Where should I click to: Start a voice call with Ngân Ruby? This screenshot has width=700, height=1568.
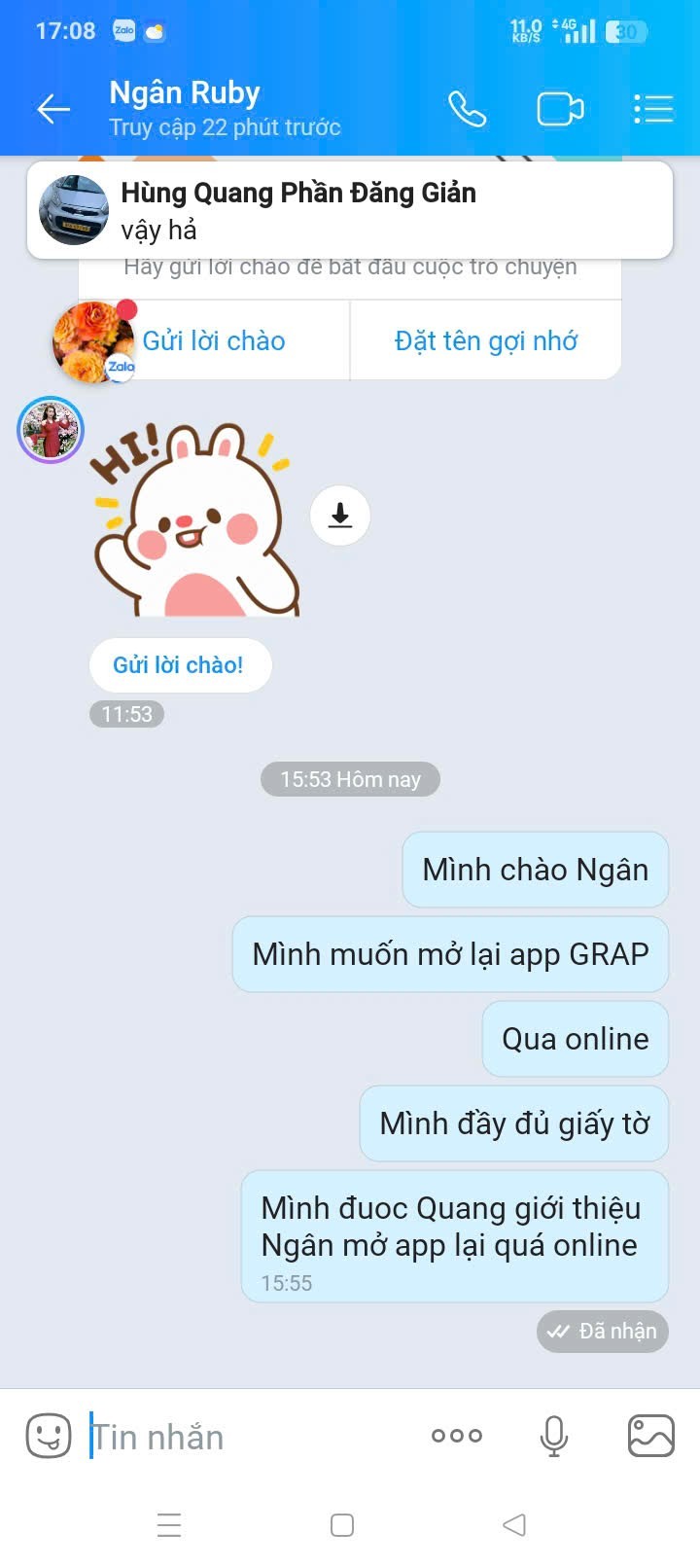click(x=467, y=109)
